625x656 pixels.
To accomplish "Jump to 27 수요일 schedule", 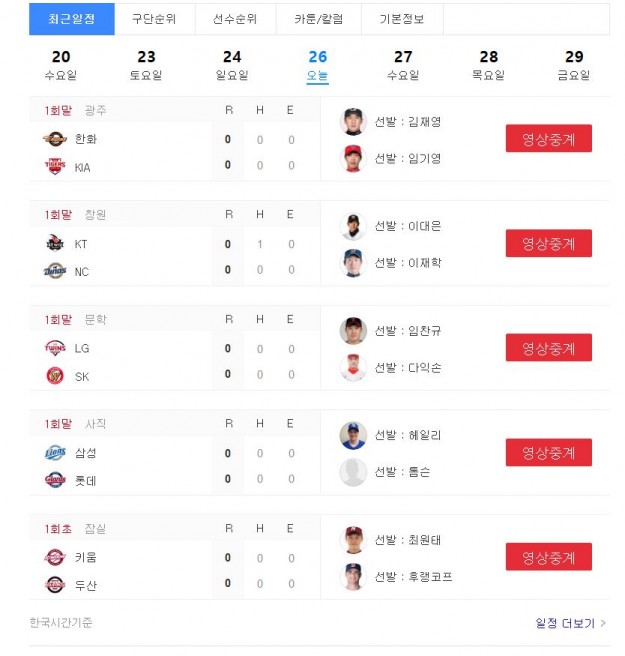I will tap(403, 65).
